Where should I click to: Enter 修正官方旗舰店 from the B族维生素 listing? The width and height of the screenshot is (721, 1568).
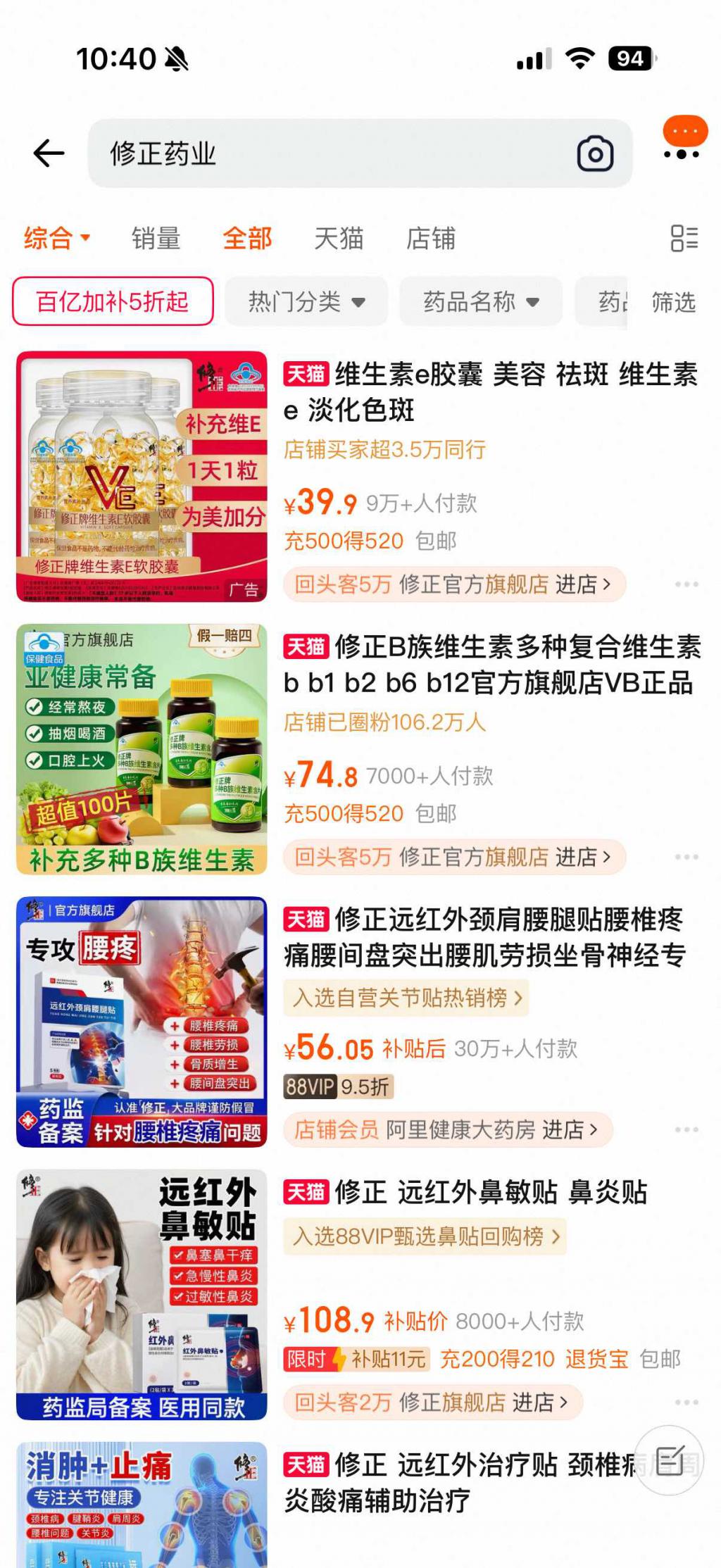pyautogui.click(x=504, y=857)
